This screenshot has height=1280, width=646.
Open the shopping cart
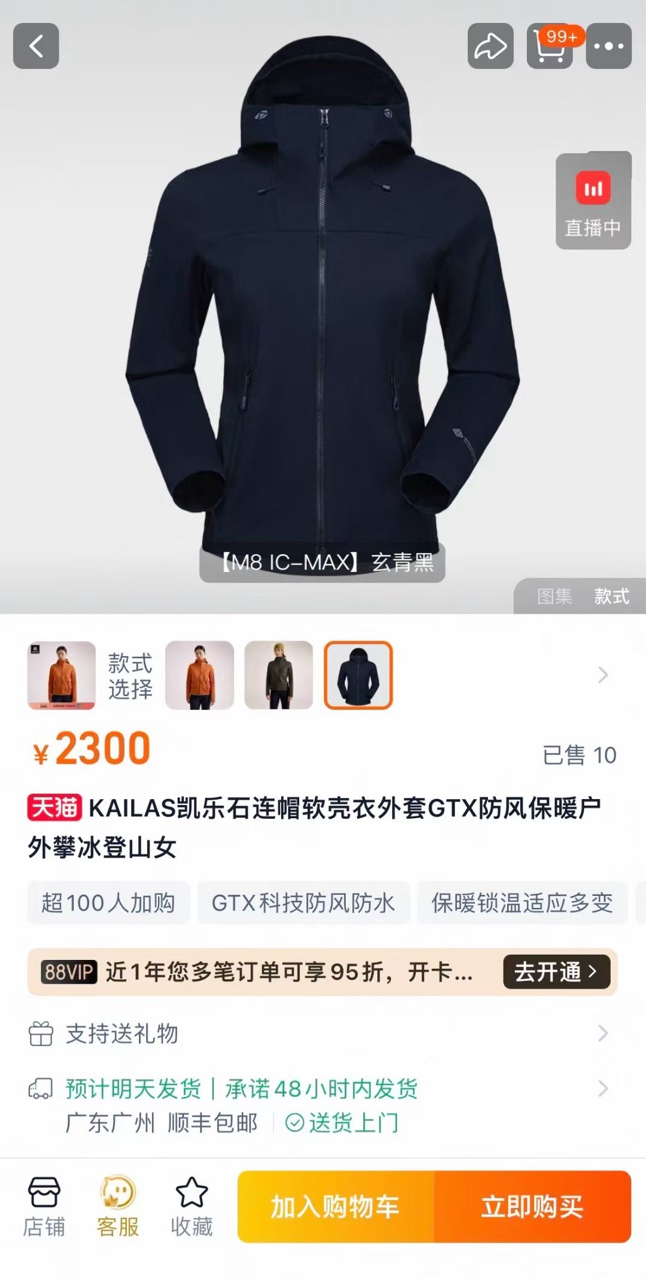[550, 46]
